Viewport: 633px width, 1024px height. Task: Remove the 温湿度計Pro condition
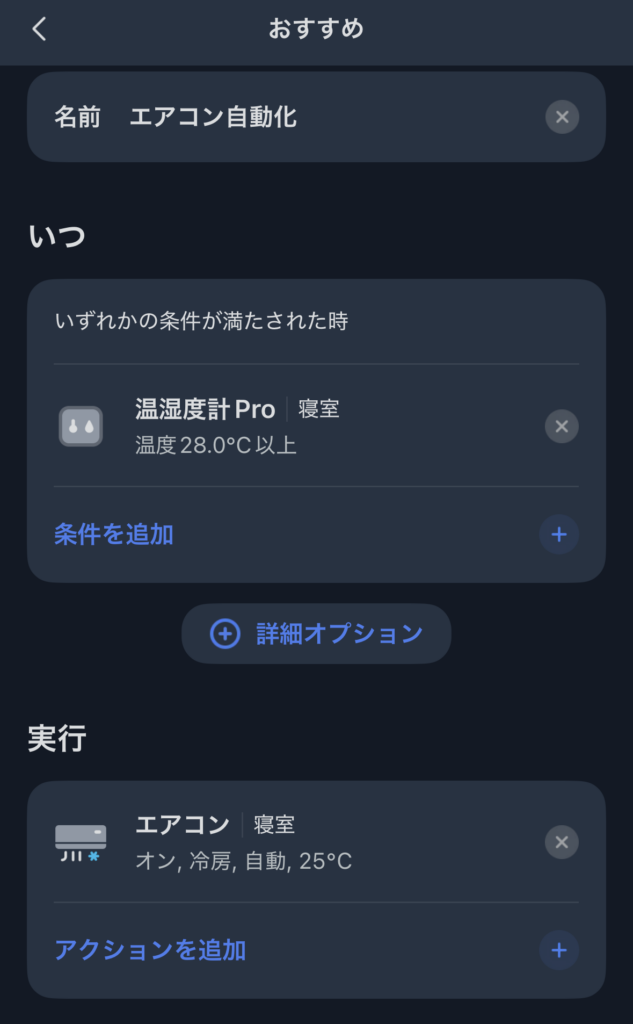561,427
